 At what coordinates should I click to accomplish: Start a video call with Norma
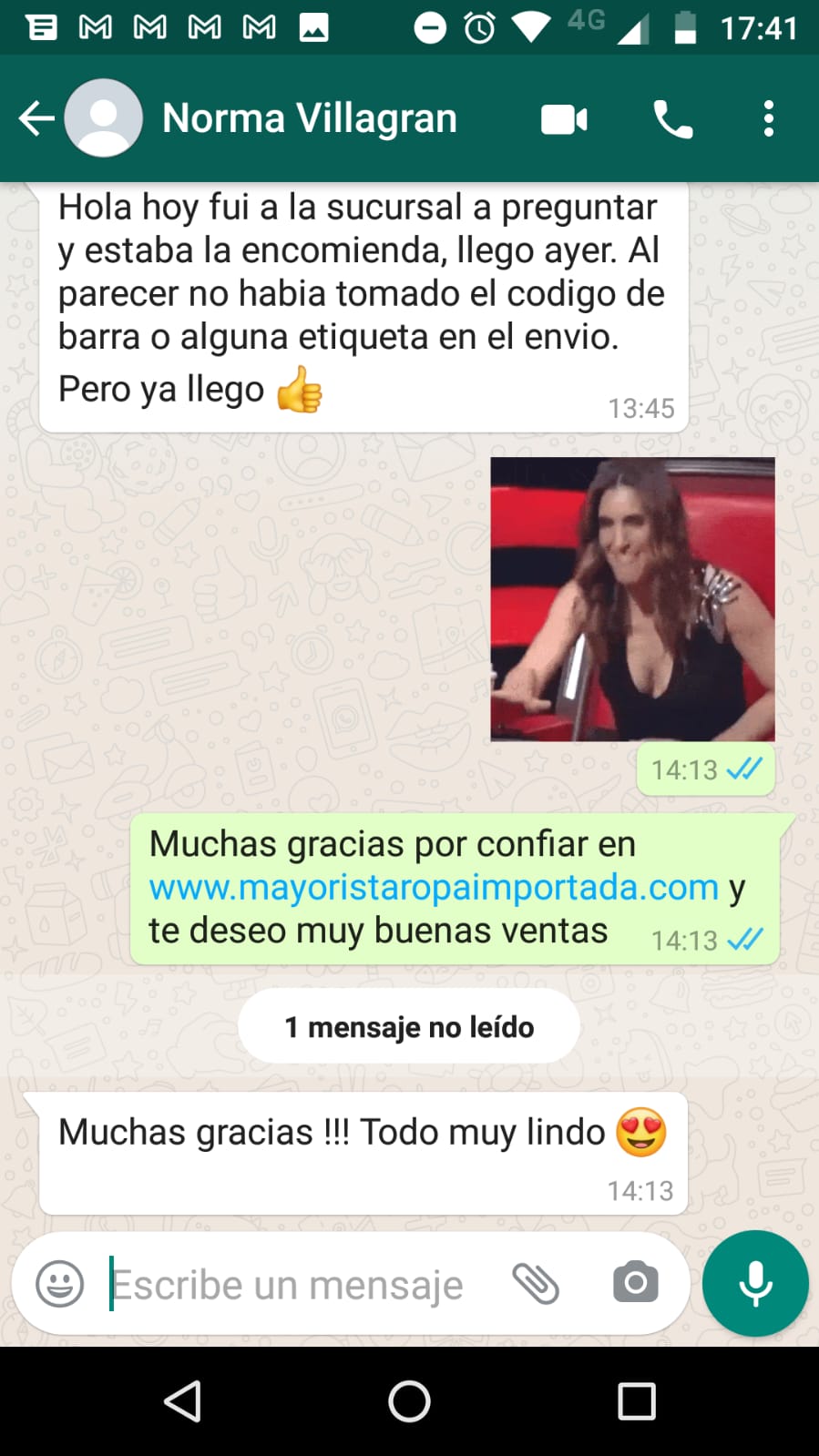[x=564, y=119]
